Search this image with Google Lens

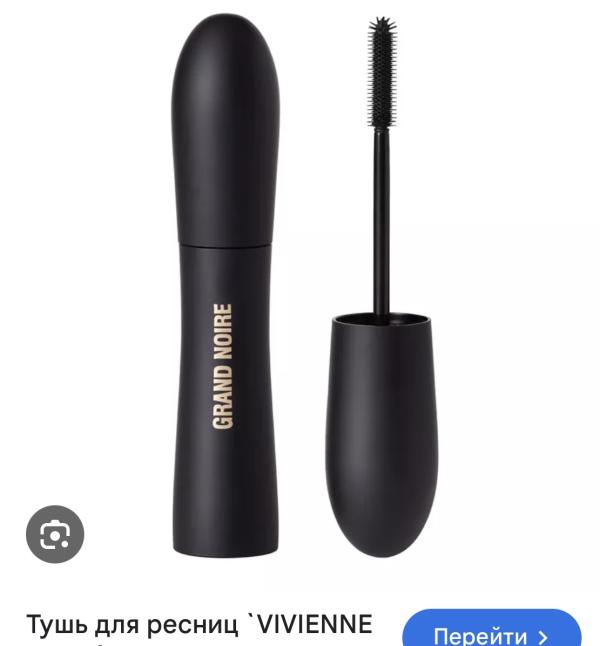coord(55,535)
